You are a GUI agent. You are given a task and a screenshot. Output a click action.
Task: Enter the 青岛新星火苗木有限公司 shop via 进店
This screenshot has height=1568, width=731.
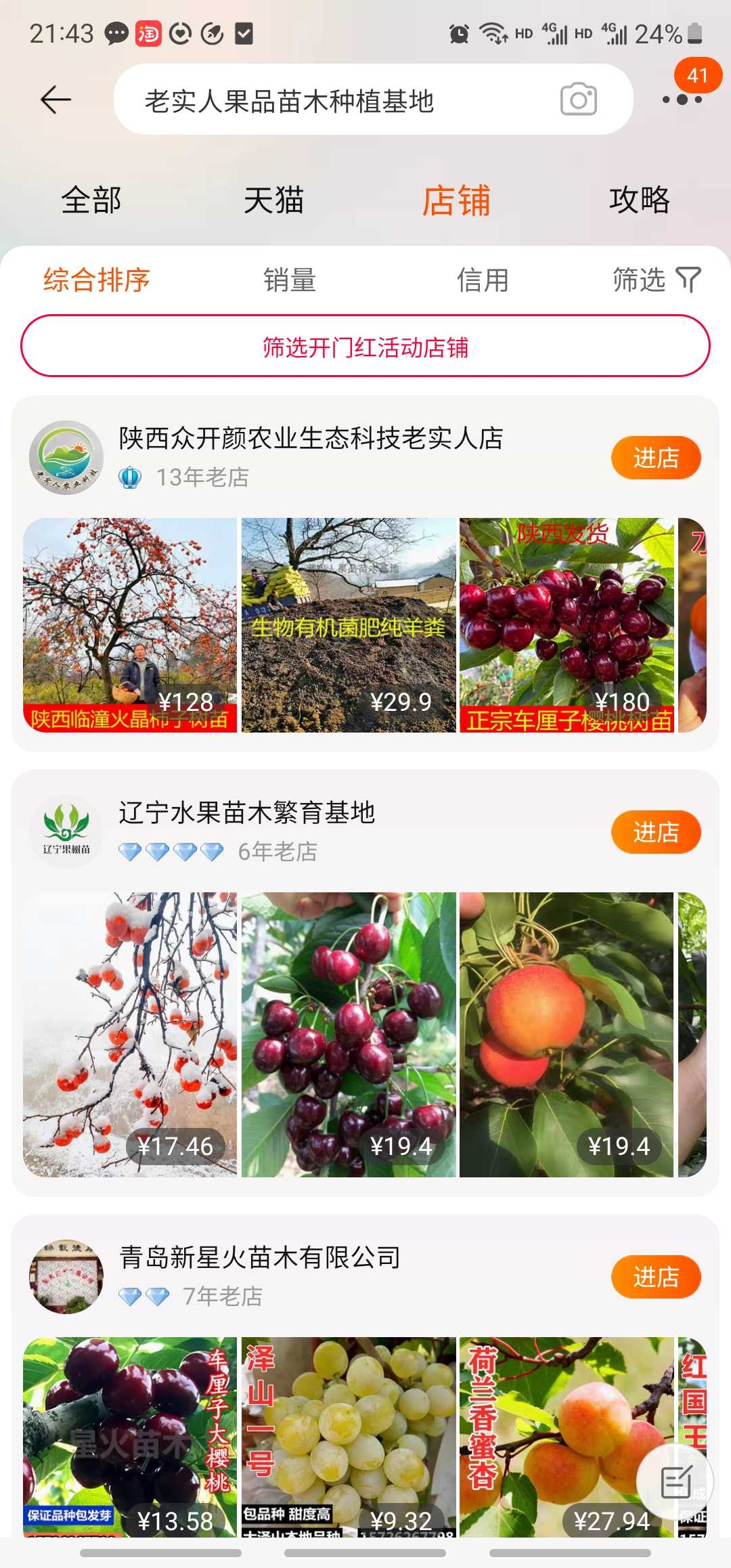656,1277
